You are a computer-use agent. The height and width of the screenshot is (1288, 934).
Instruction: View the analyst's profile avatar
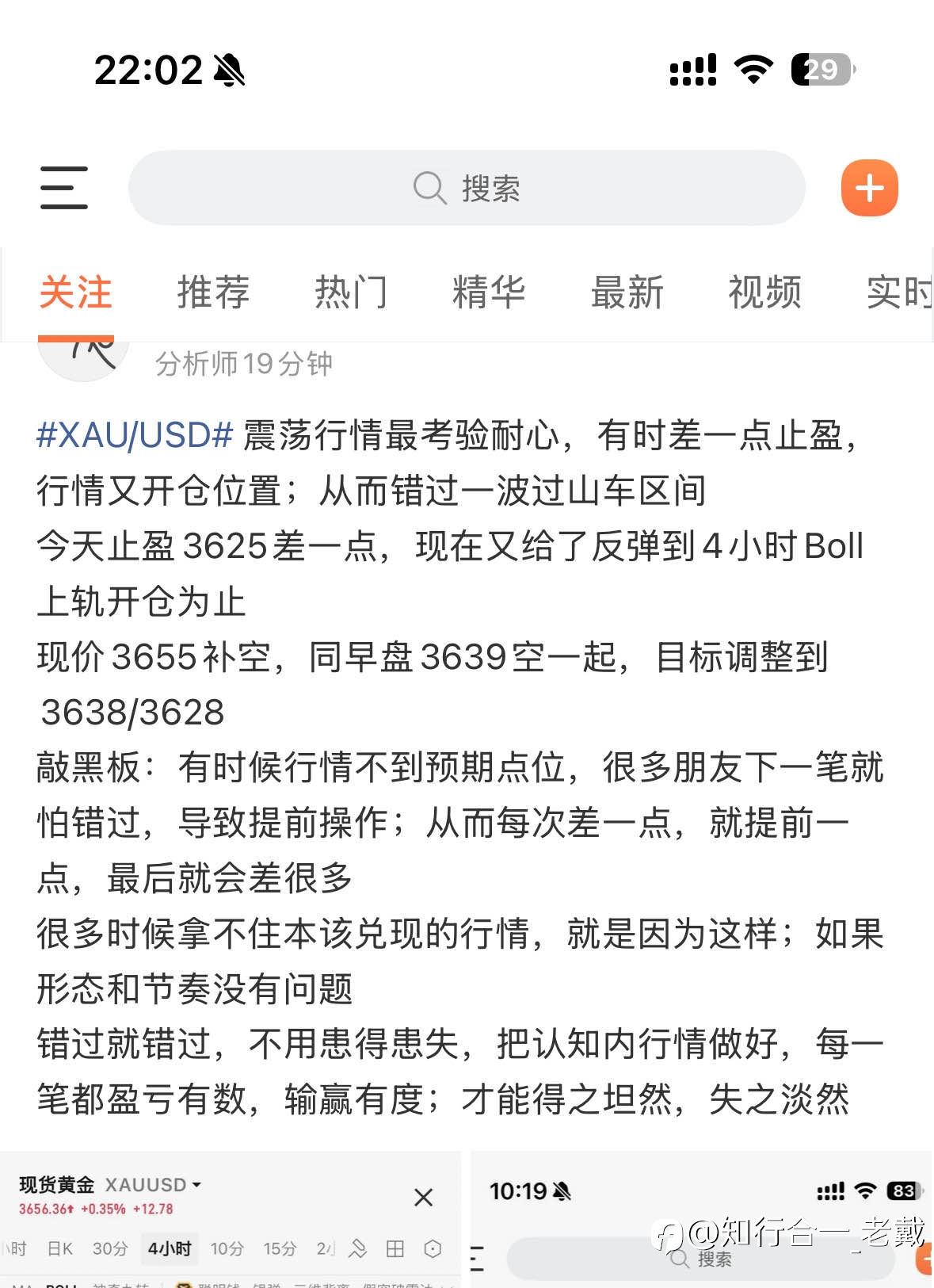click(x=83, y=359)
